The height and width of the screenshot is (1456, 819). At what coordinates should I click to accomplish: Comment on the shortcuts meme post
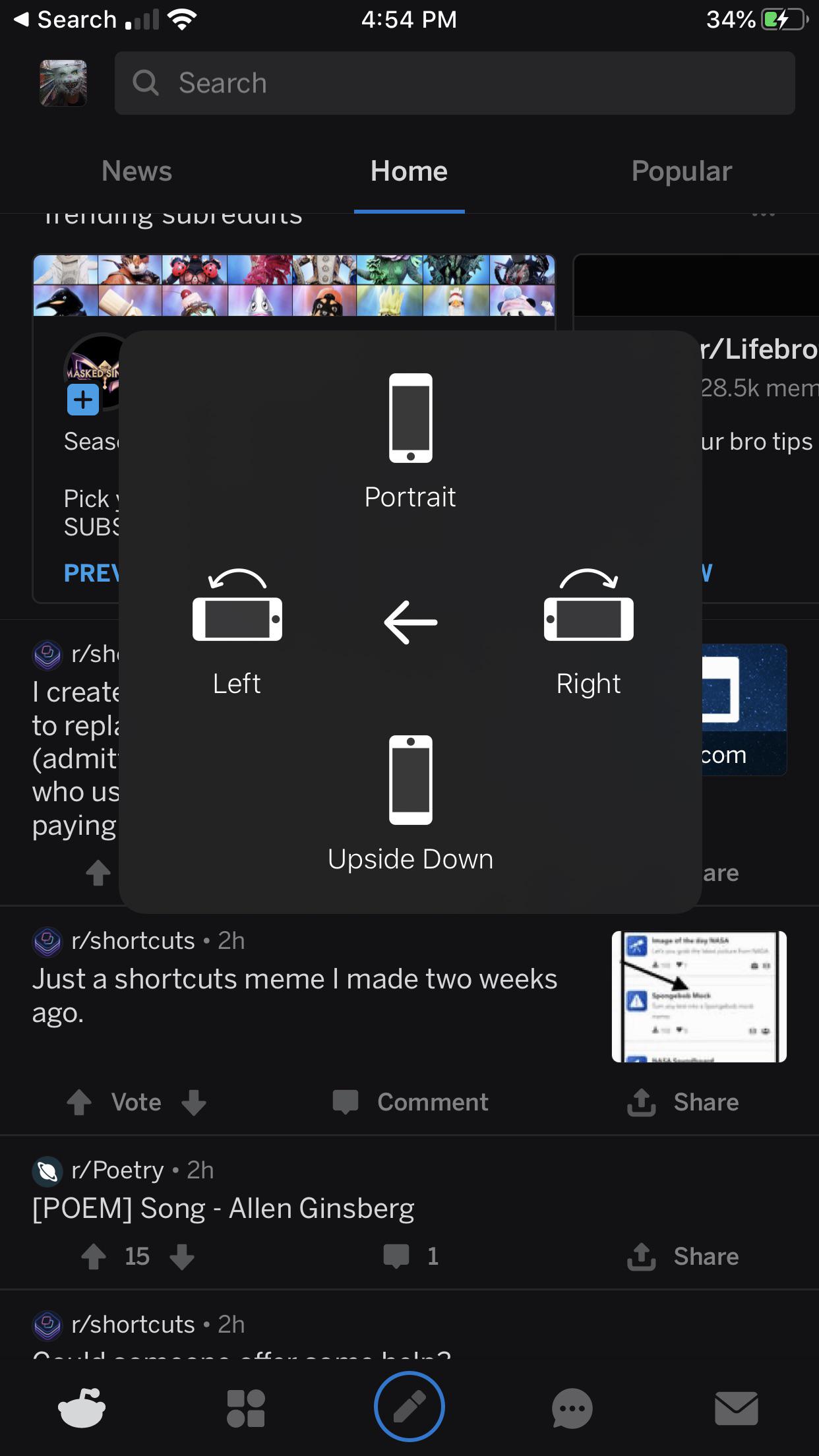(x=411, y=1103)
